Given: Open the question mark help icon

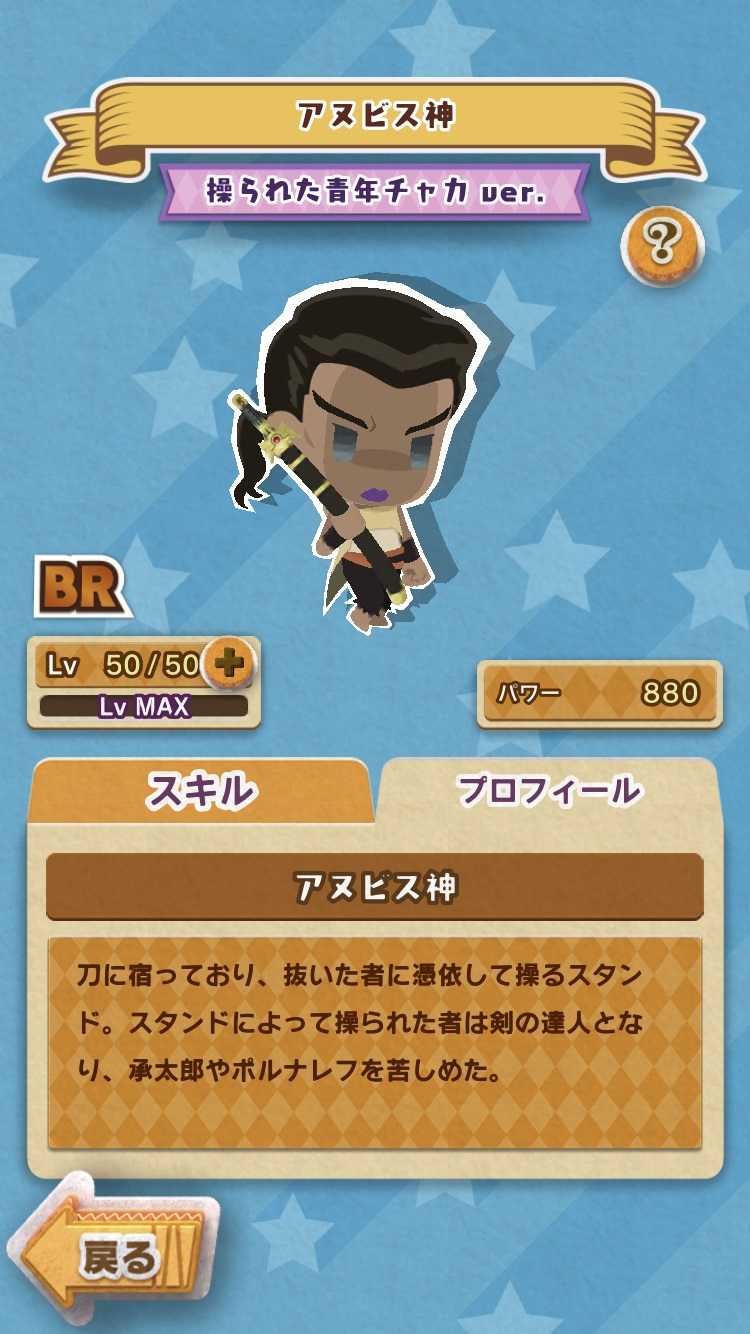Looking at the screenshot, I should click(x=661, y=241).
